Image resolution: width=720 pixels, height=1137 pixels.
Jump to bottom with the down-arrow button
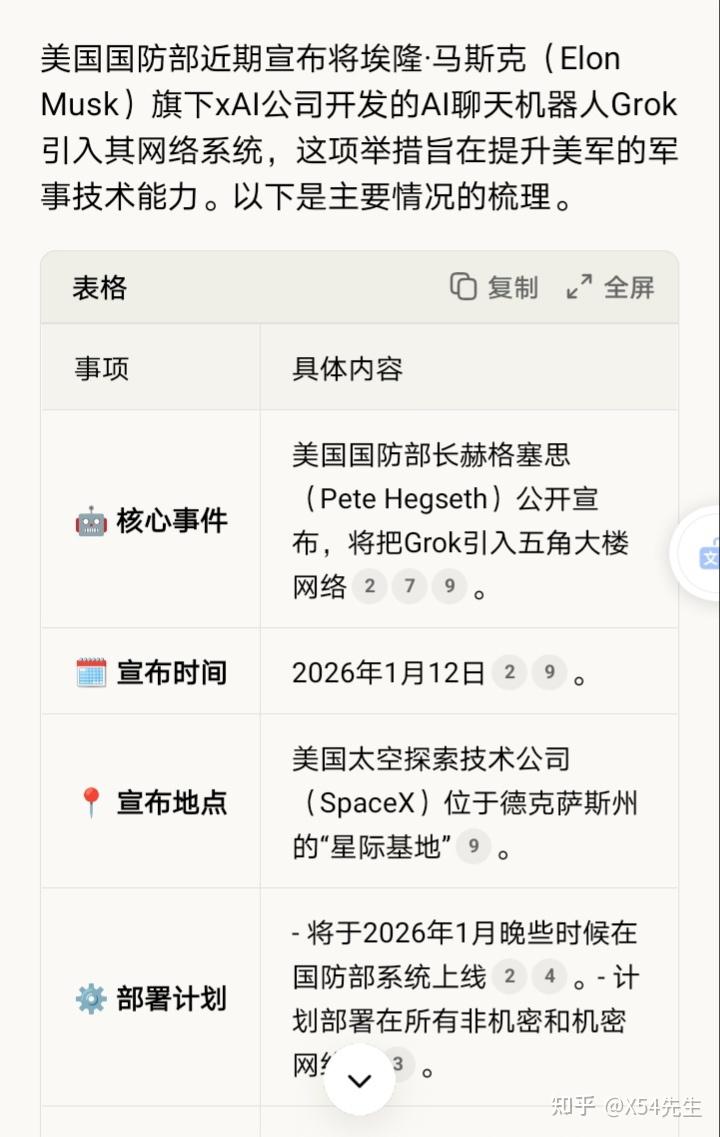click(360, 1080)
